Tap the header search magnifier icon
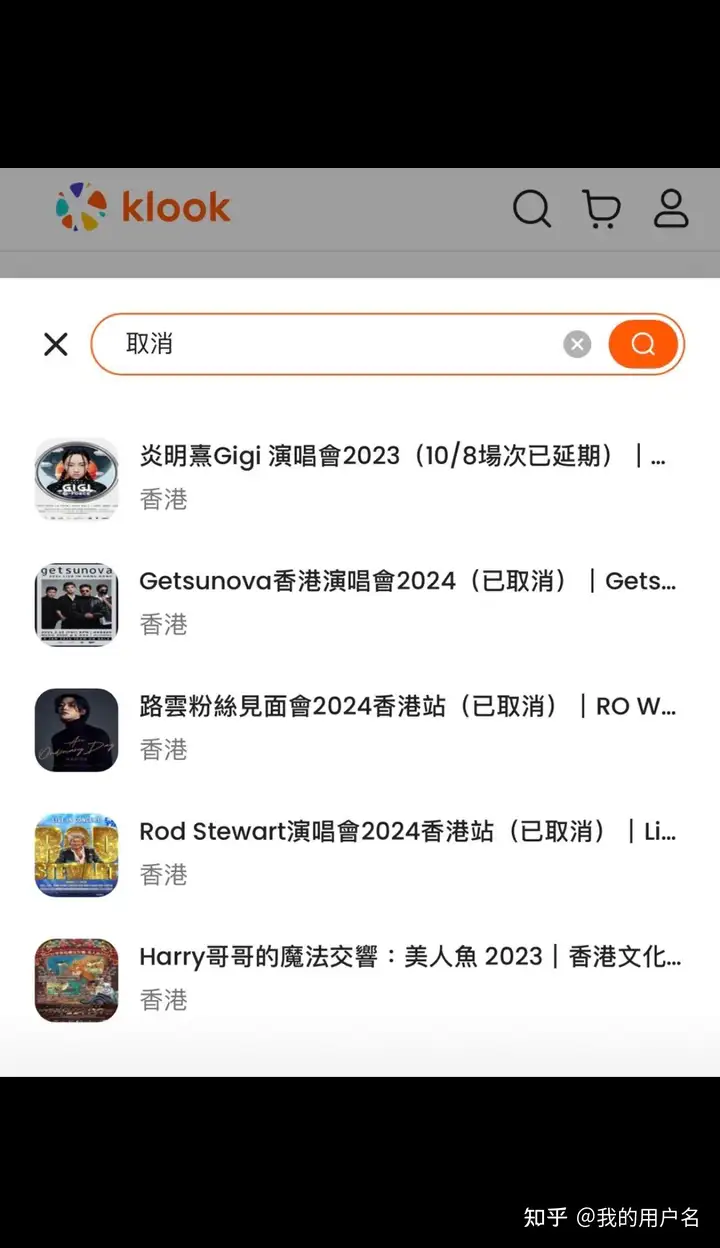This screenshot has width=720, height=1248. point(532,209)
